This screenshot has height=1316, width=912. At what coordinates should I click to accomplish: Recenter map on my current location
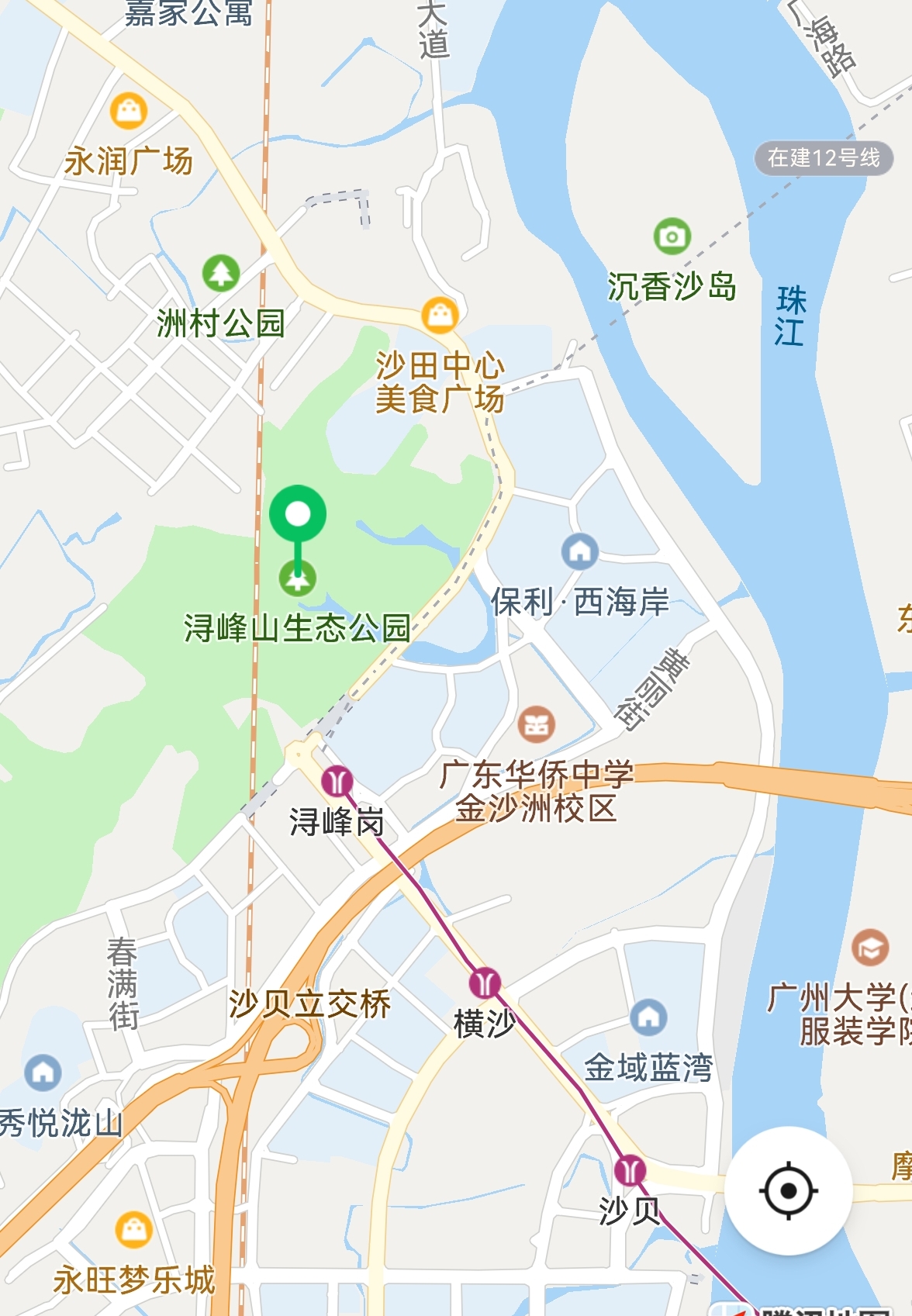click(789, 1190)
